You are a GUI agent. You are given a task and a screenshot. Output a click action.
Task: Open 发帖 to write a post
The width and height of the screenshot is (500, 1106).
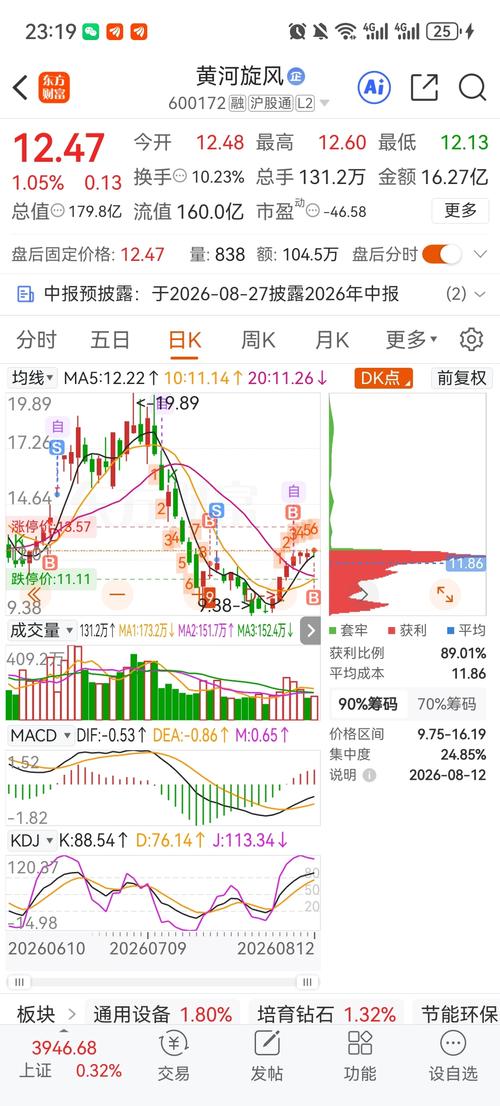pyautogui.click(x=267, y=1056)
